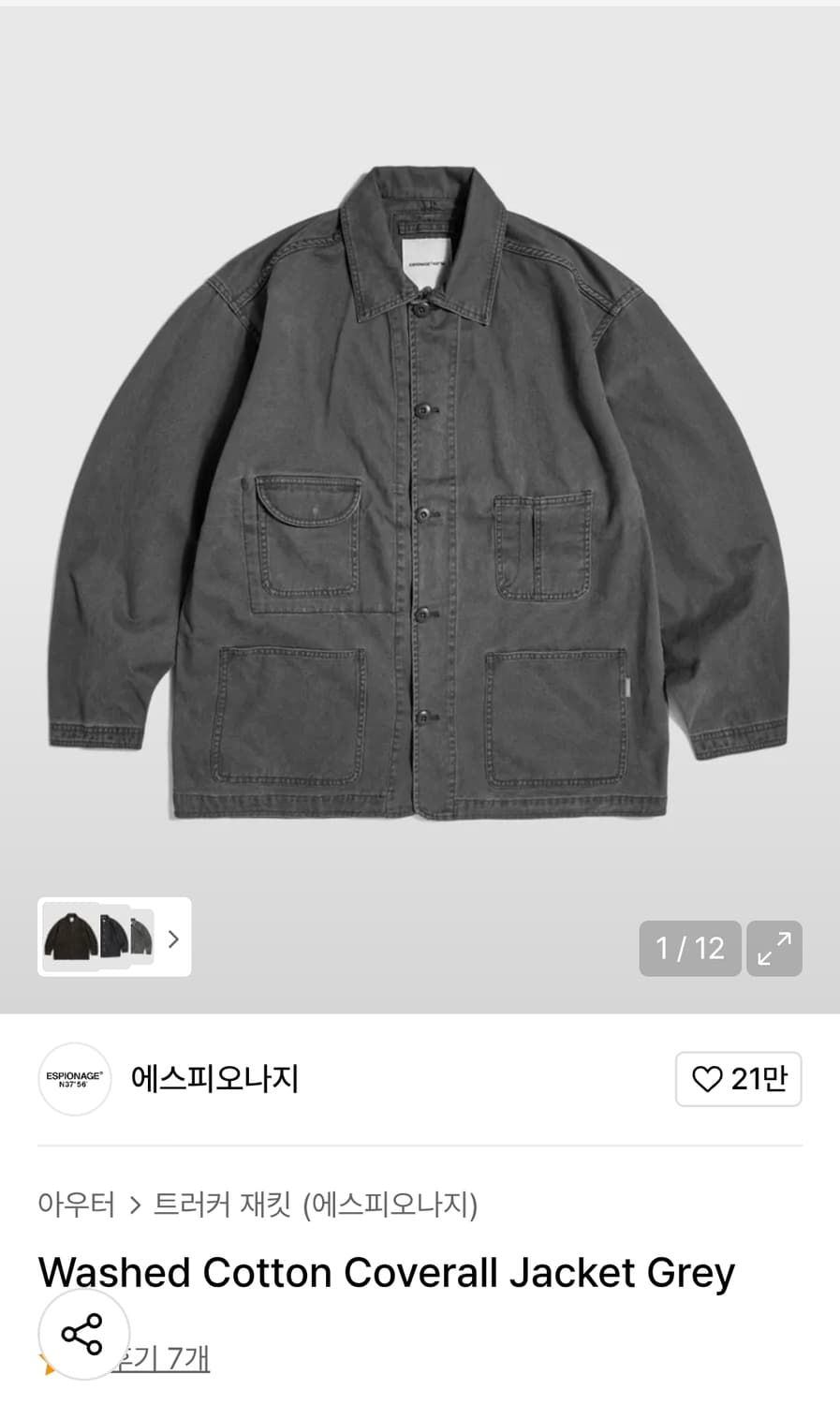Screen dimensions: 840x1405
Task: Tap the 21만 like count
Action: [761, 1079]
